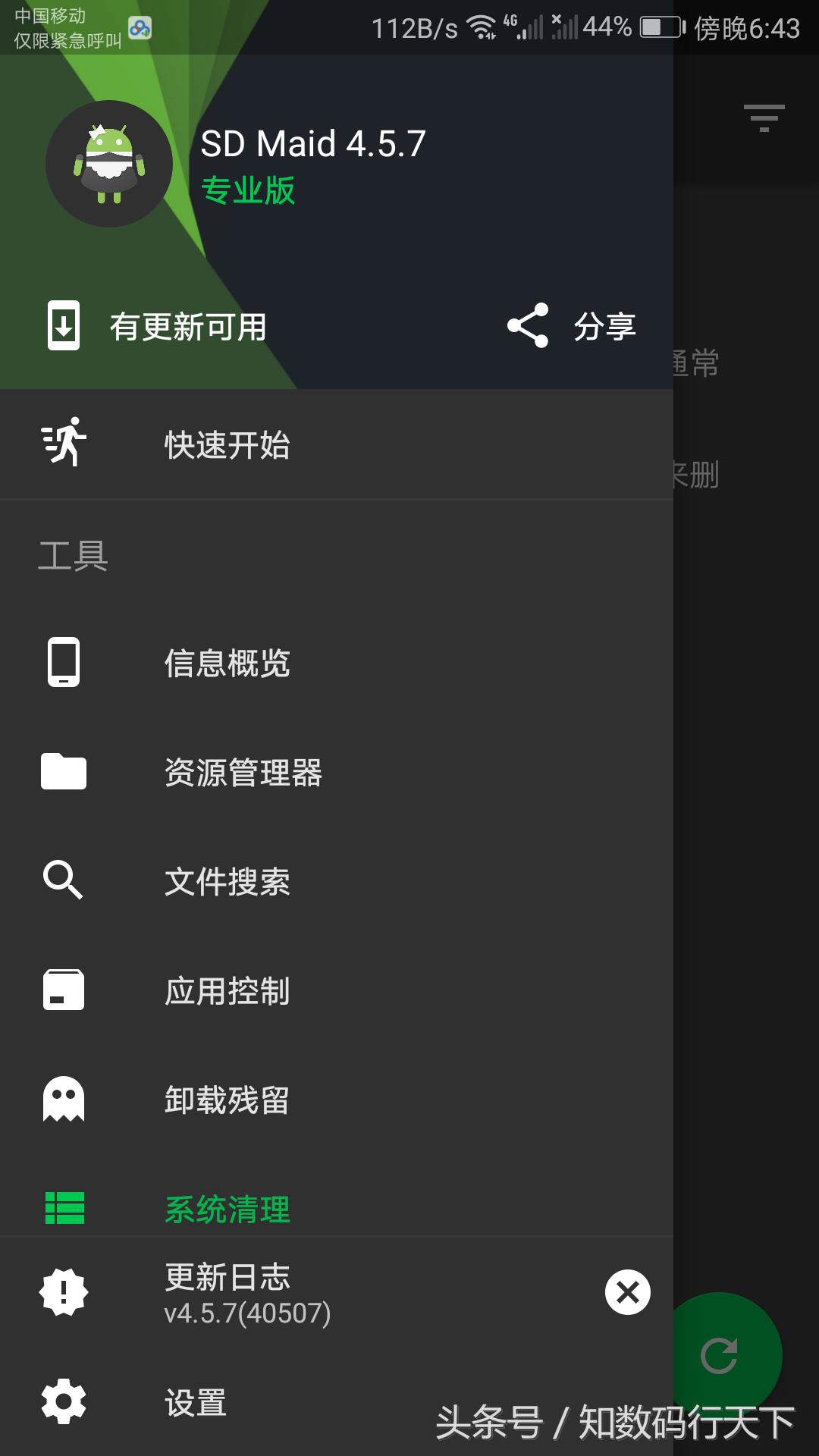Viewport: 819px width, 1456px height.
Task: Tap 有更新可用 to get the update
Action: [x=188, y=326]
